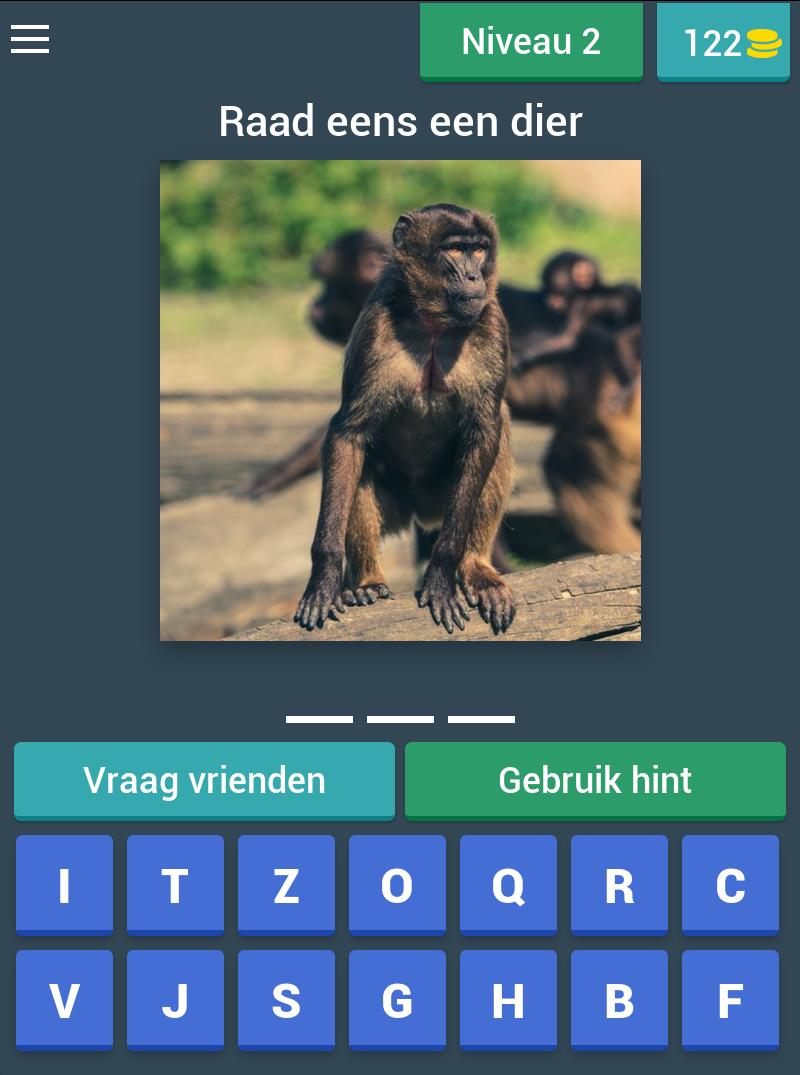Ask friends with Vraag vrienden

[204, 780]
